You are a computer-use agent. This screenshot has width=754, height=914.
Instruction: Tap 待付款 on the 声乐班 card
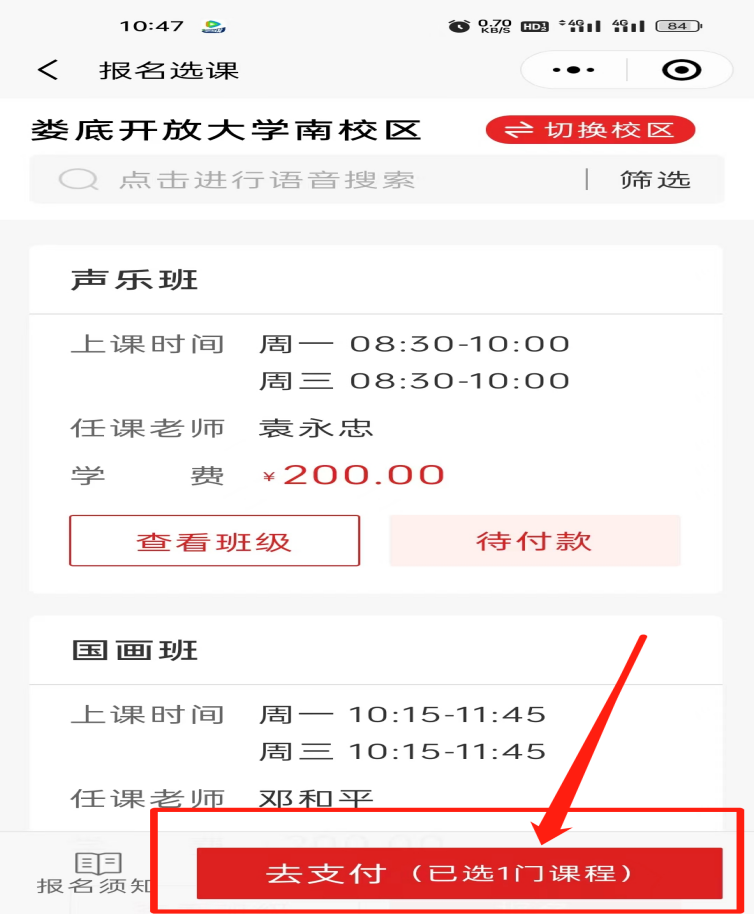[534, 541]
